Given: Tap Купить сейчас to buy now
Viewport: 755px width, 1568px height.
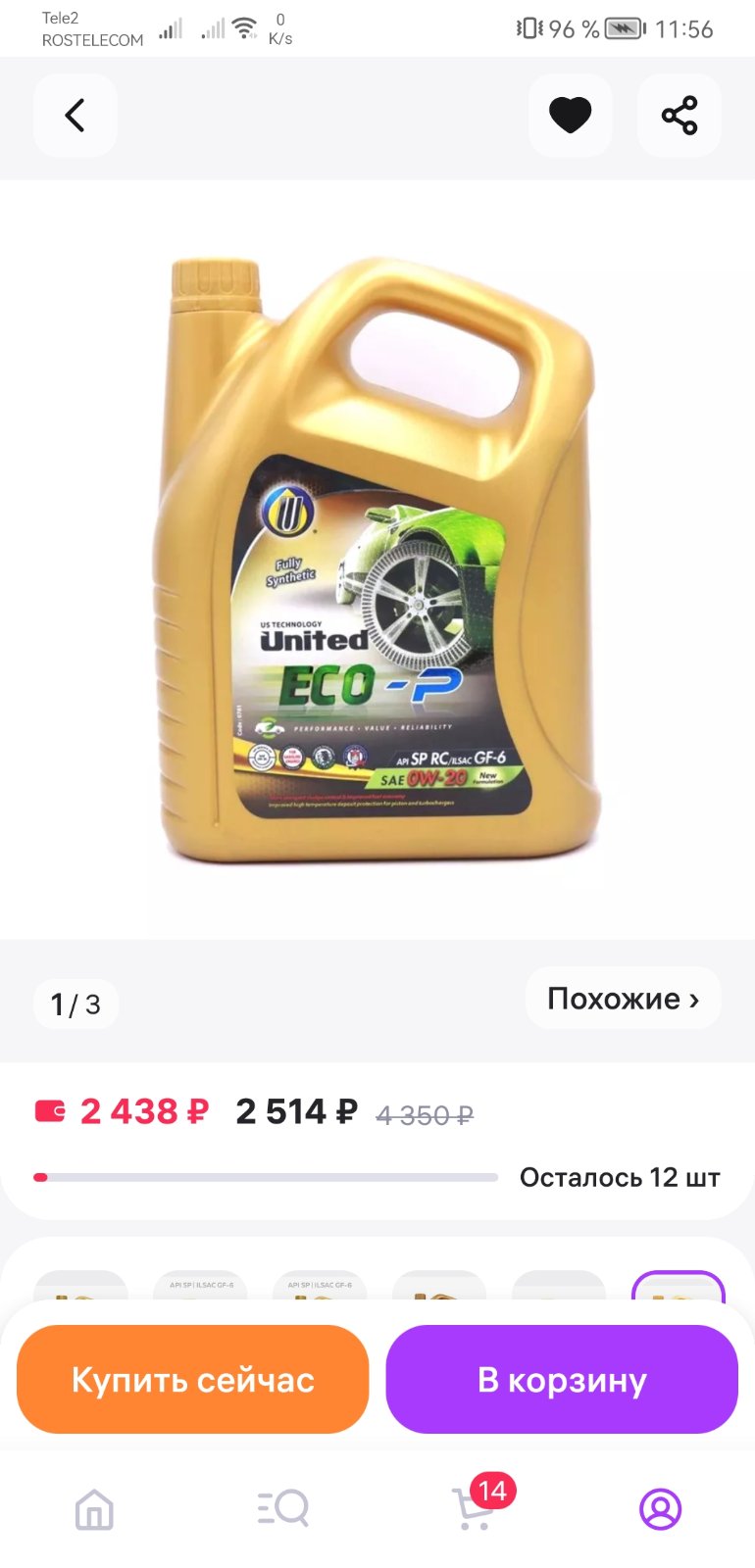Looking at the screenshot, I should [x=193, y=1379].
